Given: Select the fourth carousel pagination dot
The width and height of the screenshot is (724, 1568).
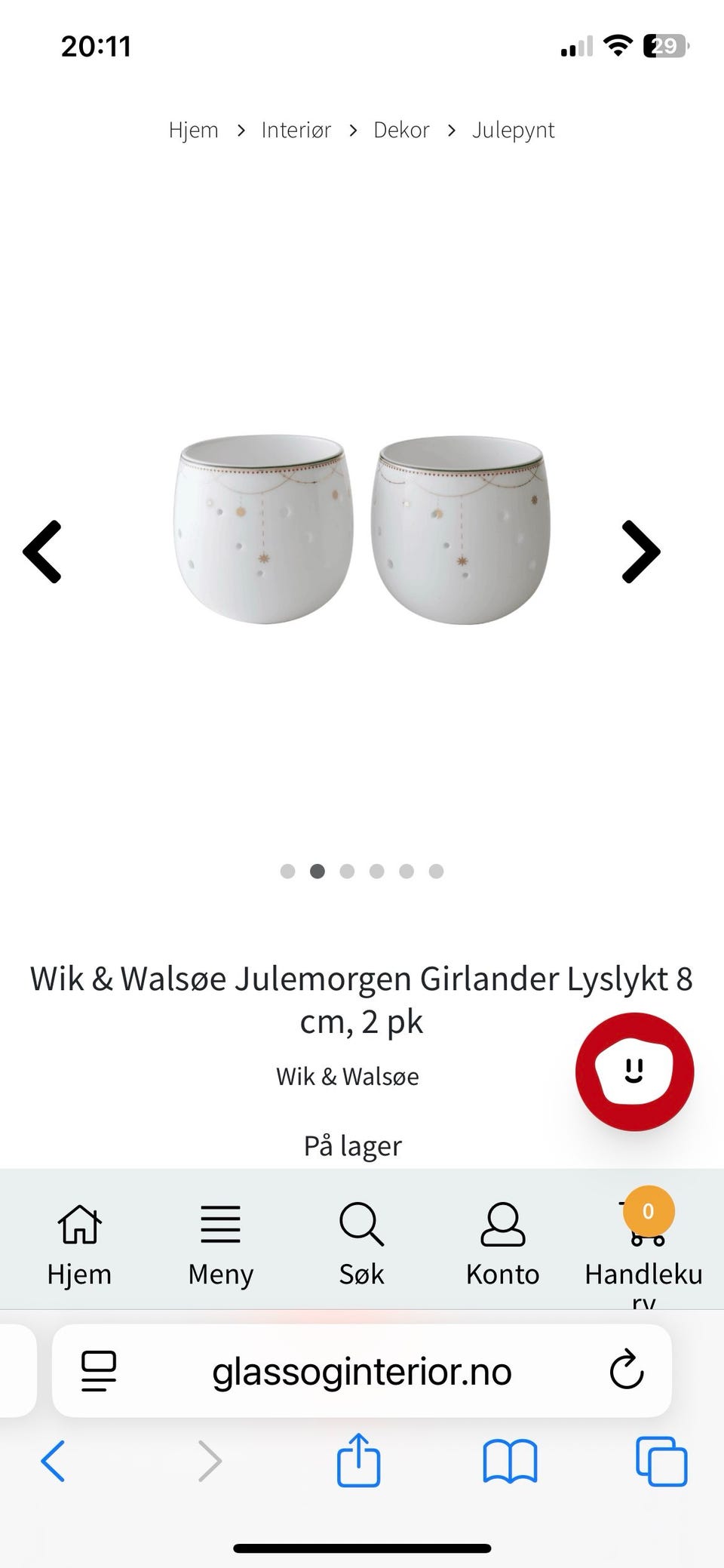Looking at the screenshot, I should [377, 871].
